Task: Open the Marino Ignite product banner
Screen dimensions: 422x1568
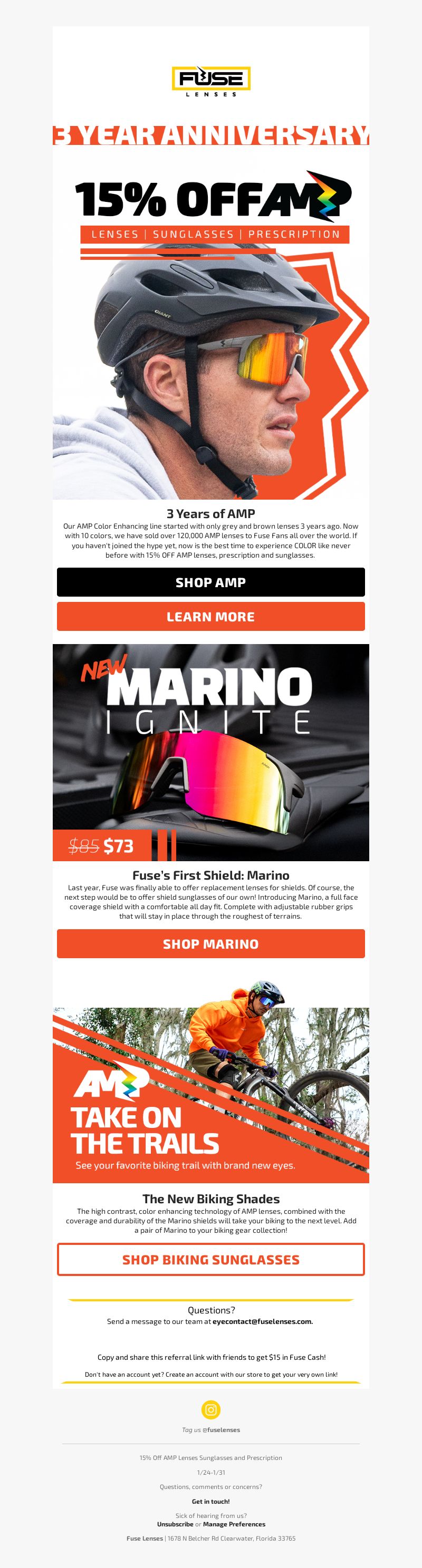Action: [x=210, y=752]
